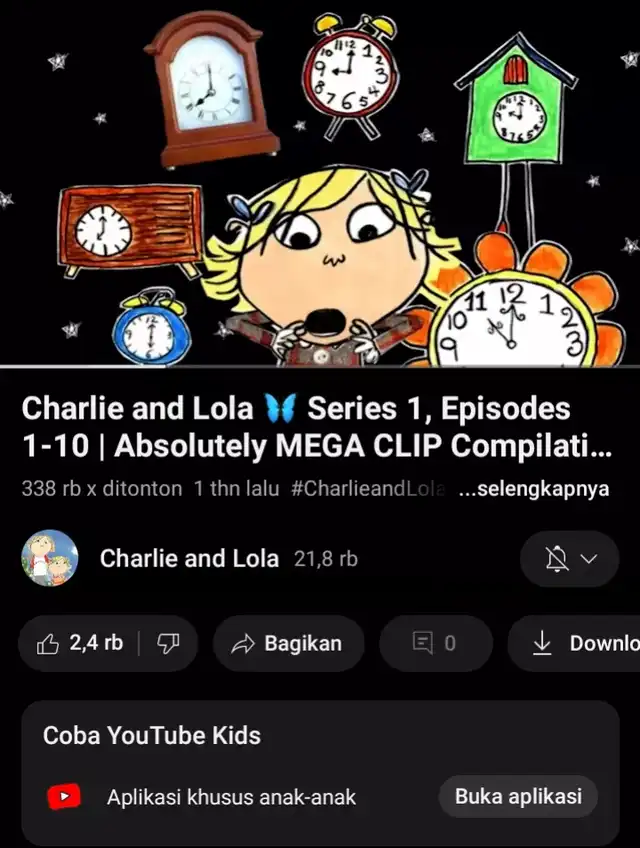Tap Buka aplikasi for YouTube Kids
This screenshot has width=640, height=848.
[x=518, y=797]
